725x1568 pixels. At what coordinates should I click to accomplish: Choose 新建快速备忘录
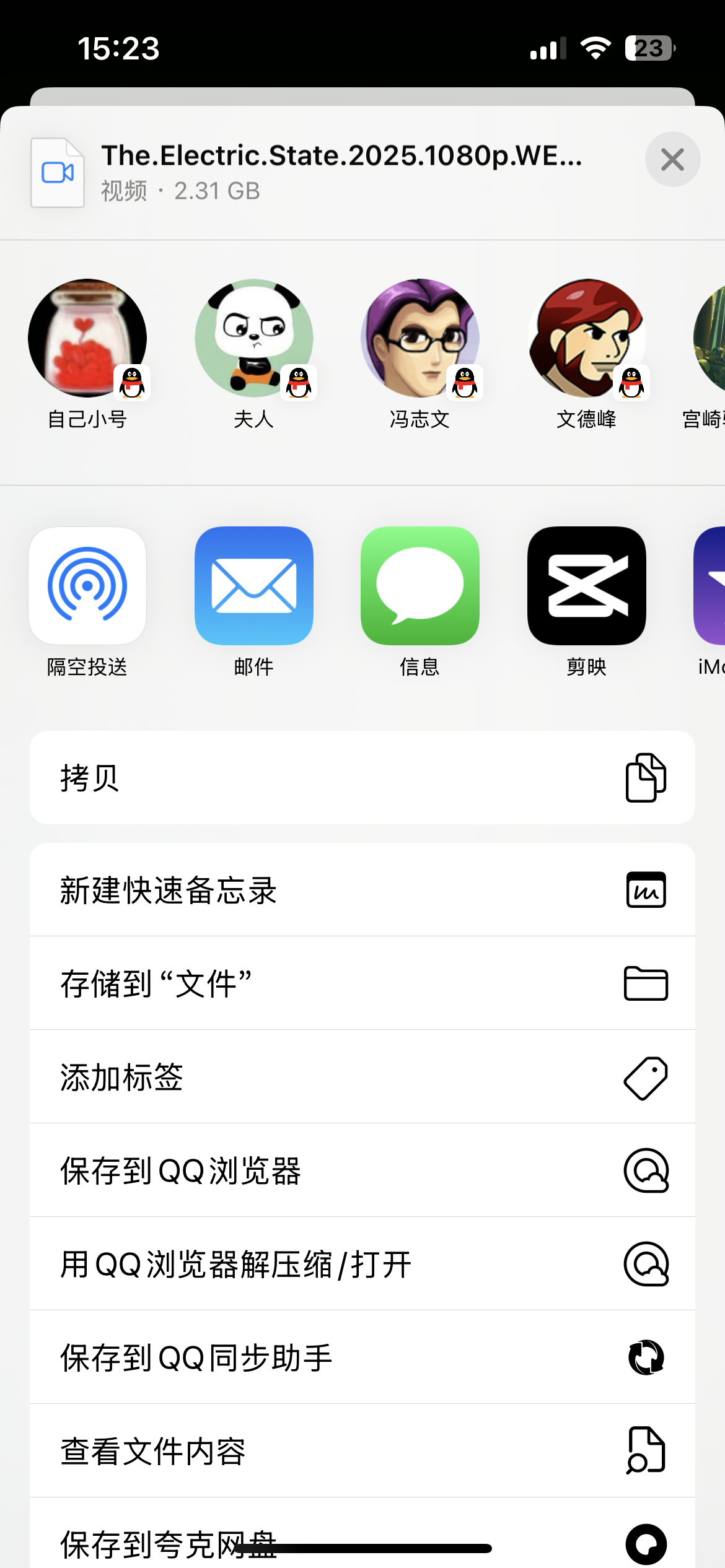tap(362, 890)
